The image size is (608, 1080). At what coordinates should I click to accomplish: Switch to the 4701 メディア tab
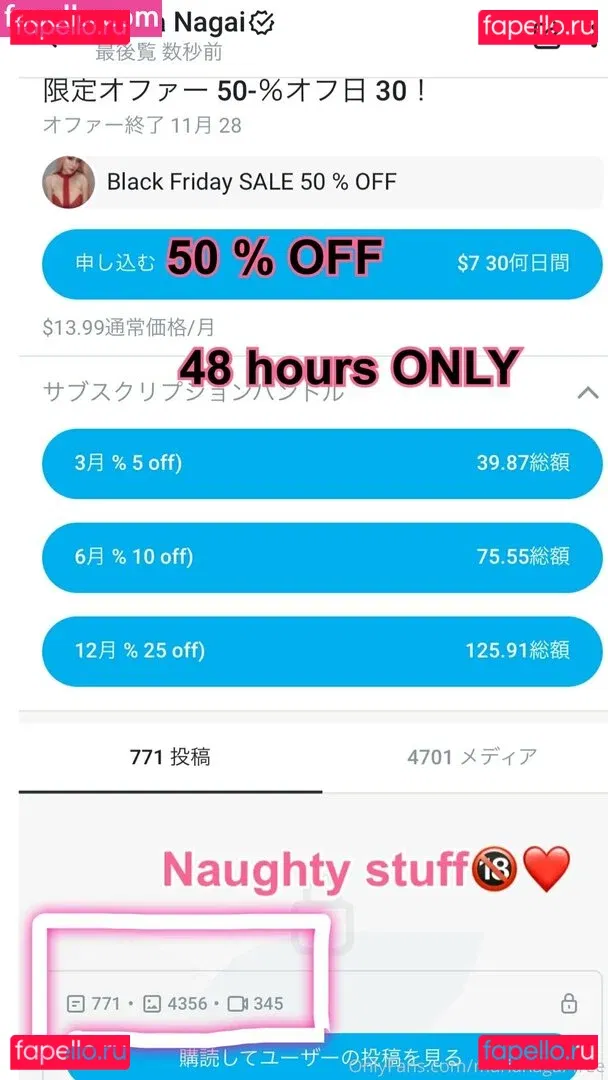(471, 757)
